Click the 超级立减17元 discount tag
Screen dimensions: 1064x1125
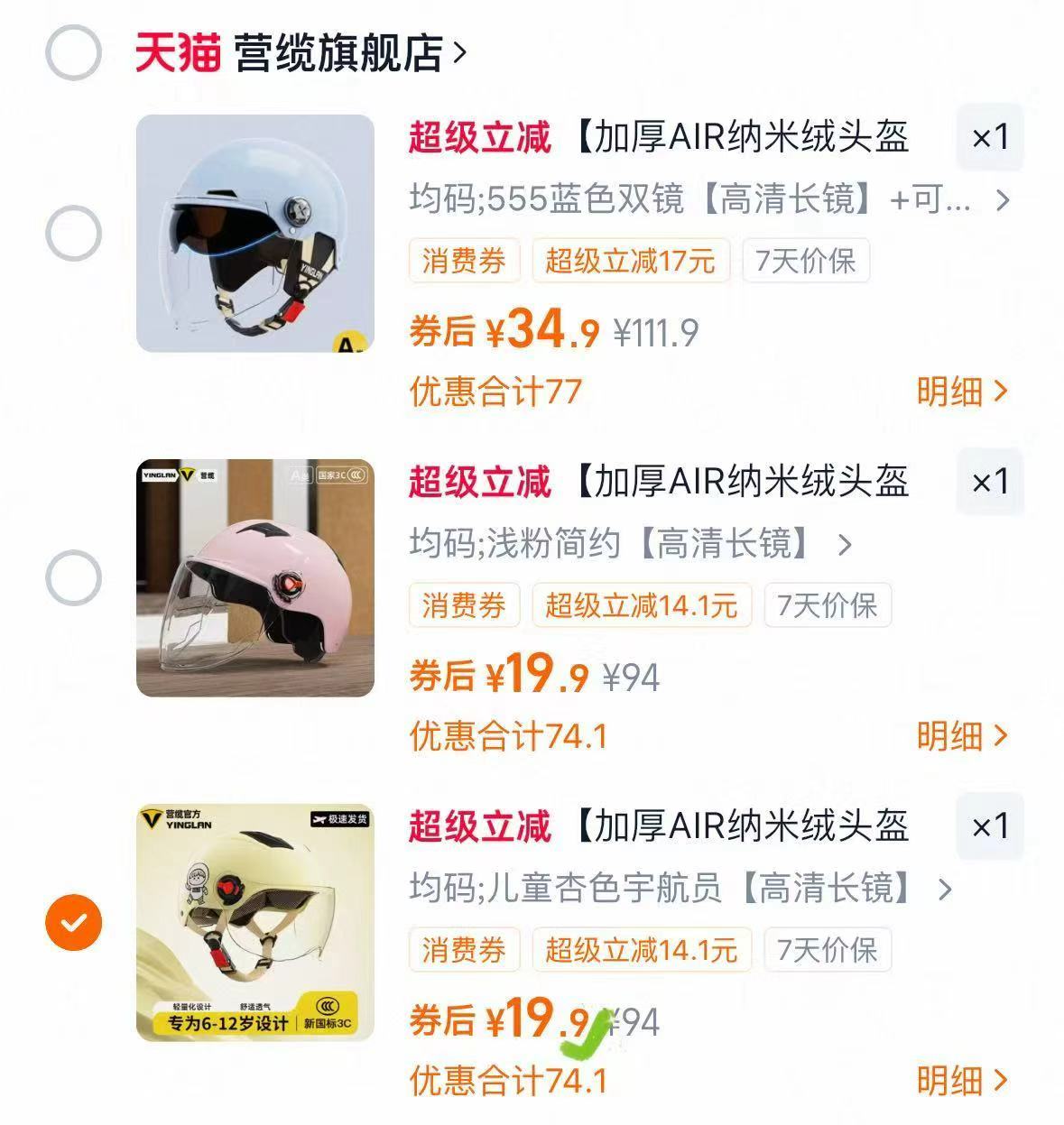[x=630, y=261]
